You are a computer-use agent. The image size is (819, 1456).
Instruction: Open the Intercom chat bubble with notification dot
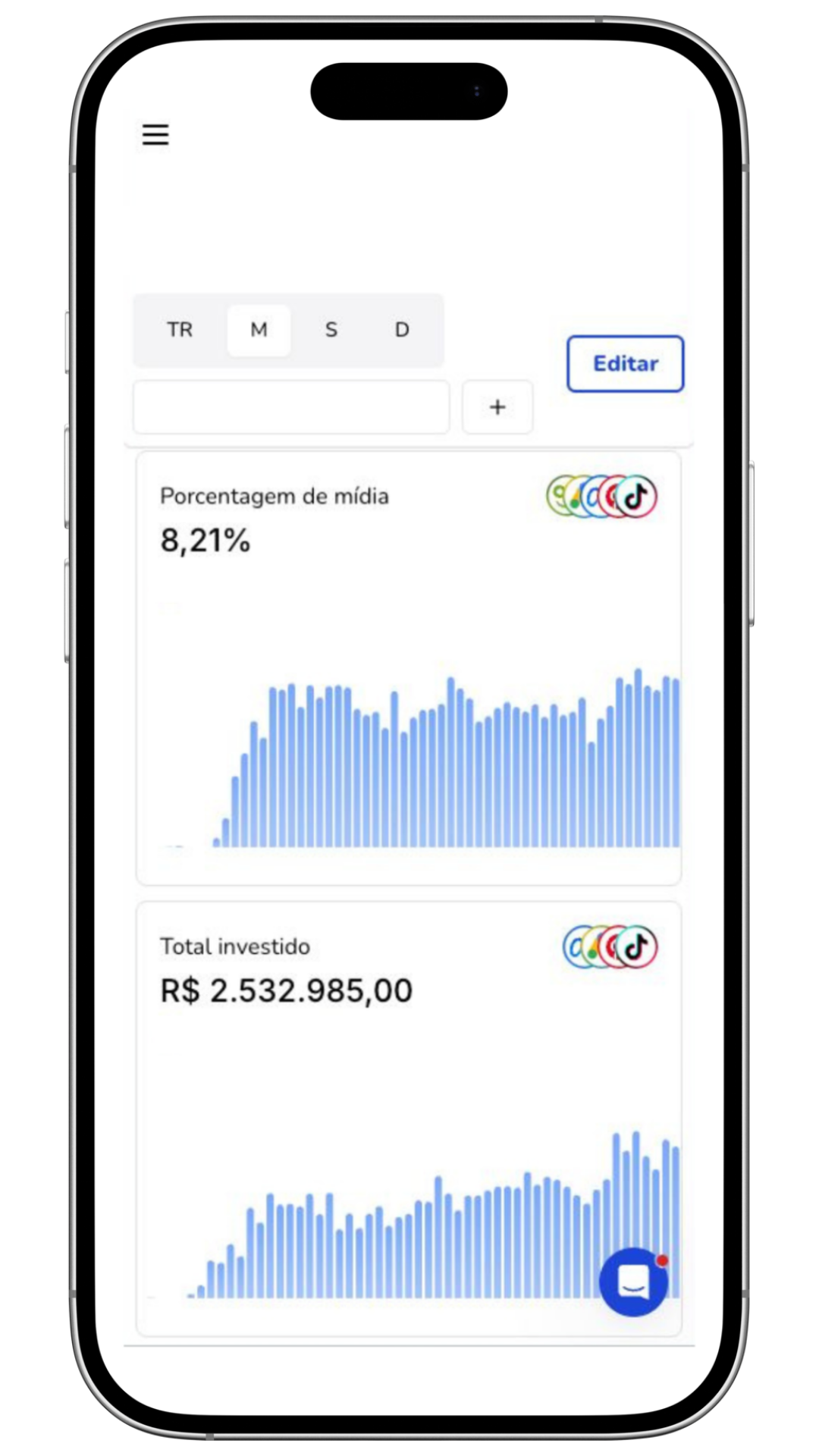[634, 1283]
